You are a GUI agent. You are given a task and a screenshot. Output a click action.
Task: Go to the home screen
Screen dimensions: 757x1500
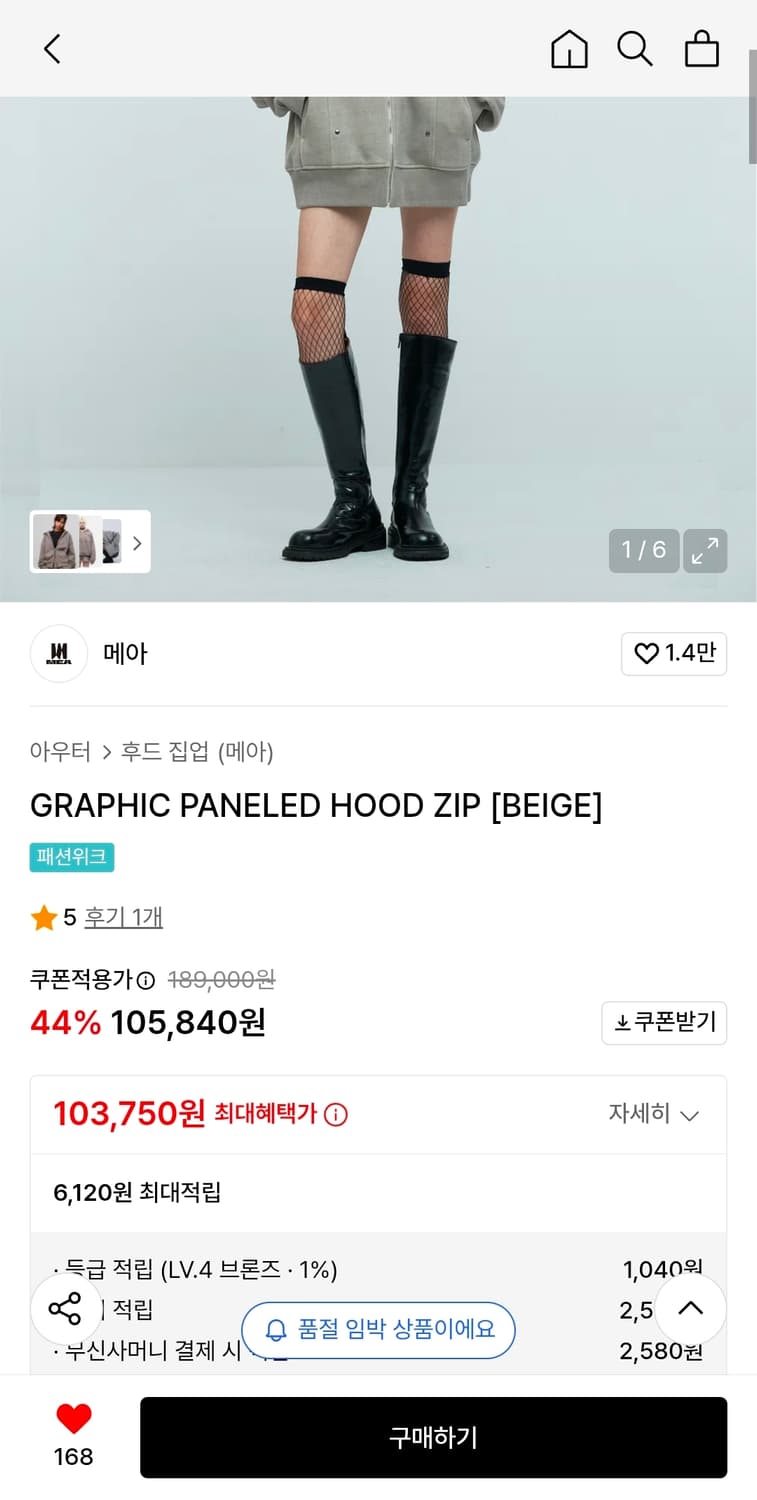pyautogui.click(x=568, y=48)
